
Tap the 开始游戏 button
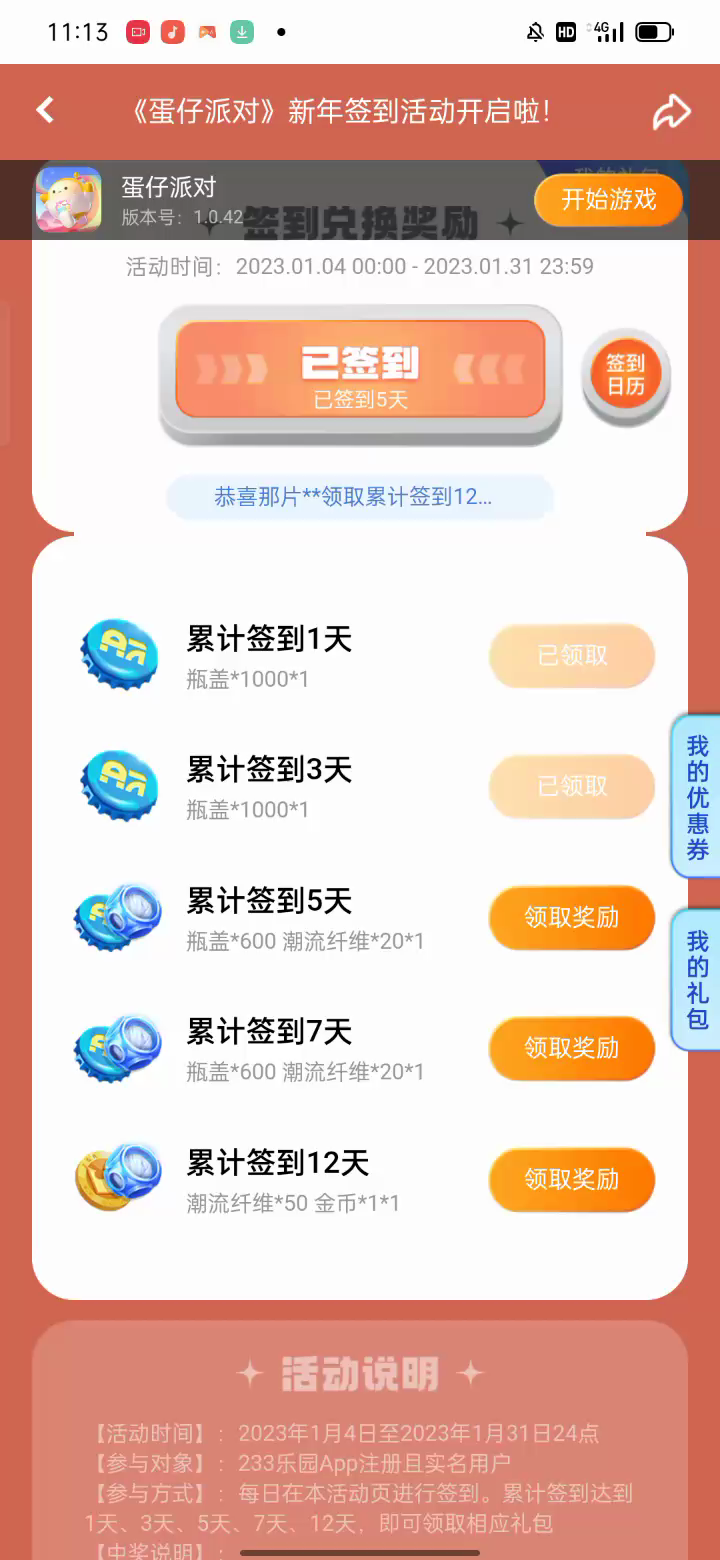pos(608,200)
